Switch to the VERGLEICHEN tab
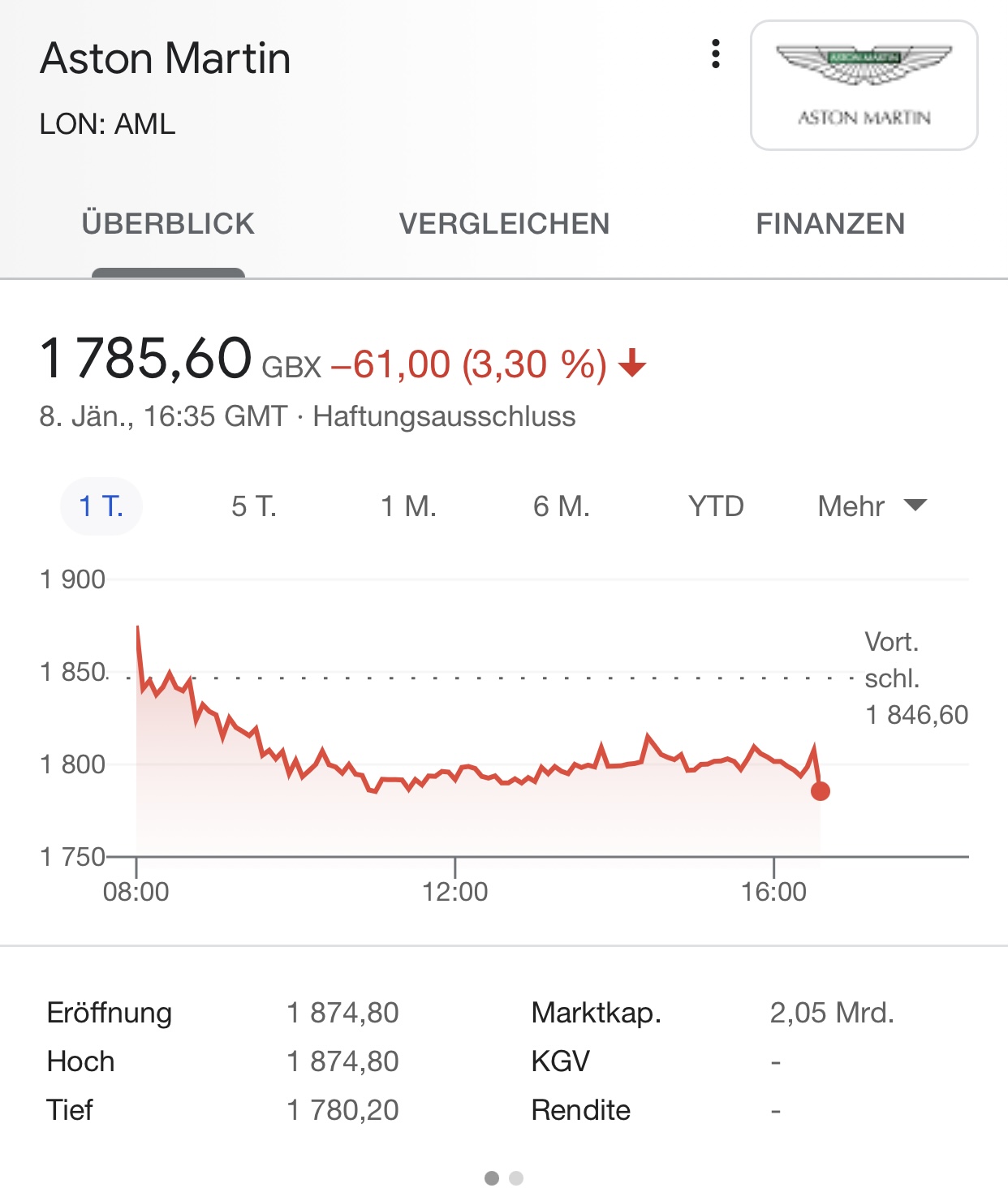 pos(505,223)
